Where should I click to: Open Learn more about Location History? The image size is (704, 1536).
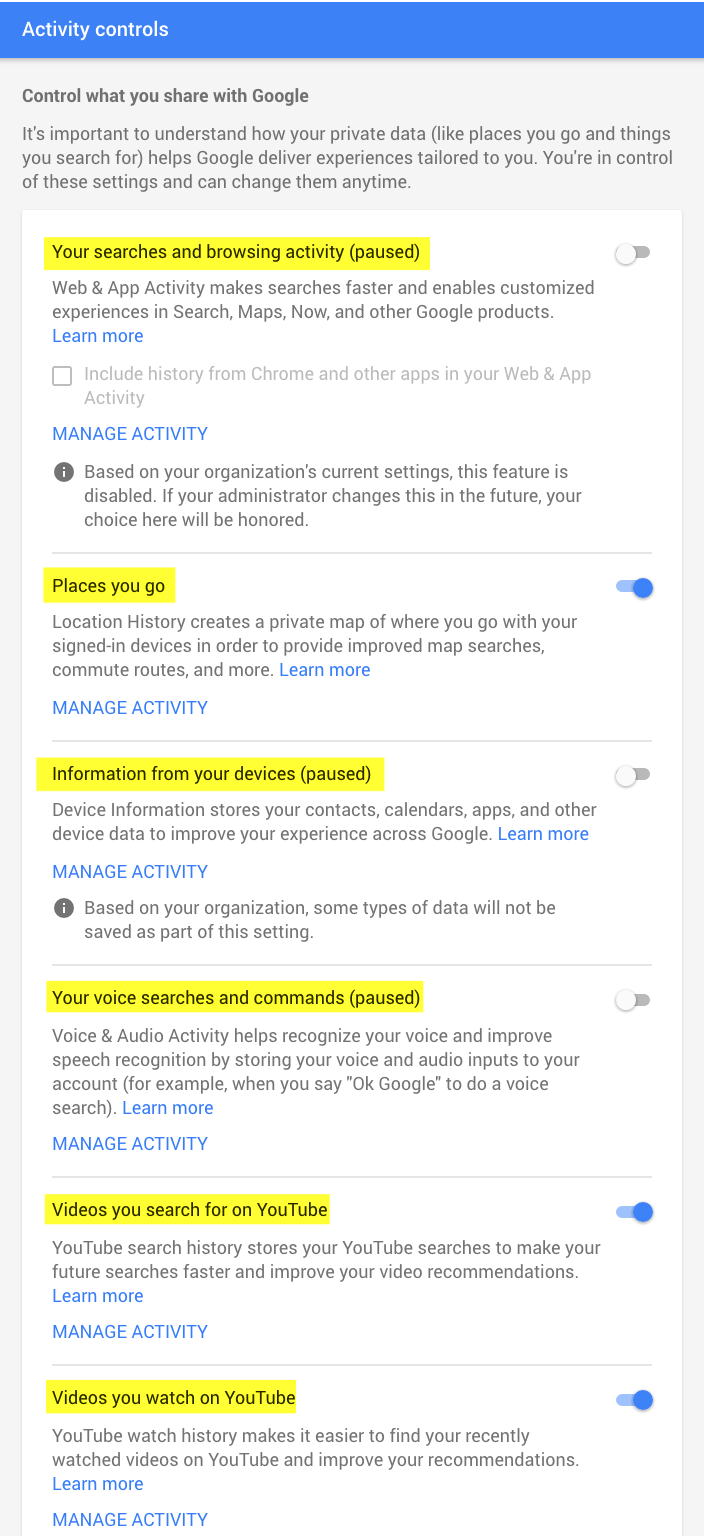point(325,670)
